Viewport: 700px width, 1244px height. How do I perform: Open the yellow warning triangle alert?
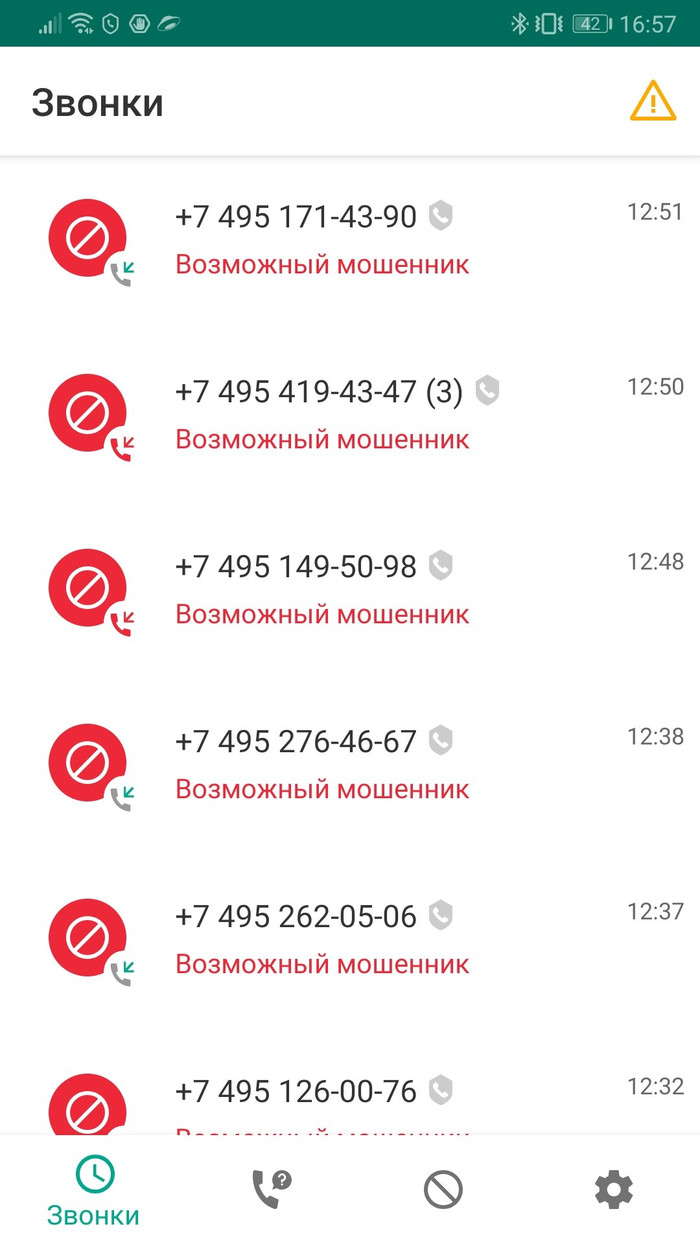pos(652,101)
